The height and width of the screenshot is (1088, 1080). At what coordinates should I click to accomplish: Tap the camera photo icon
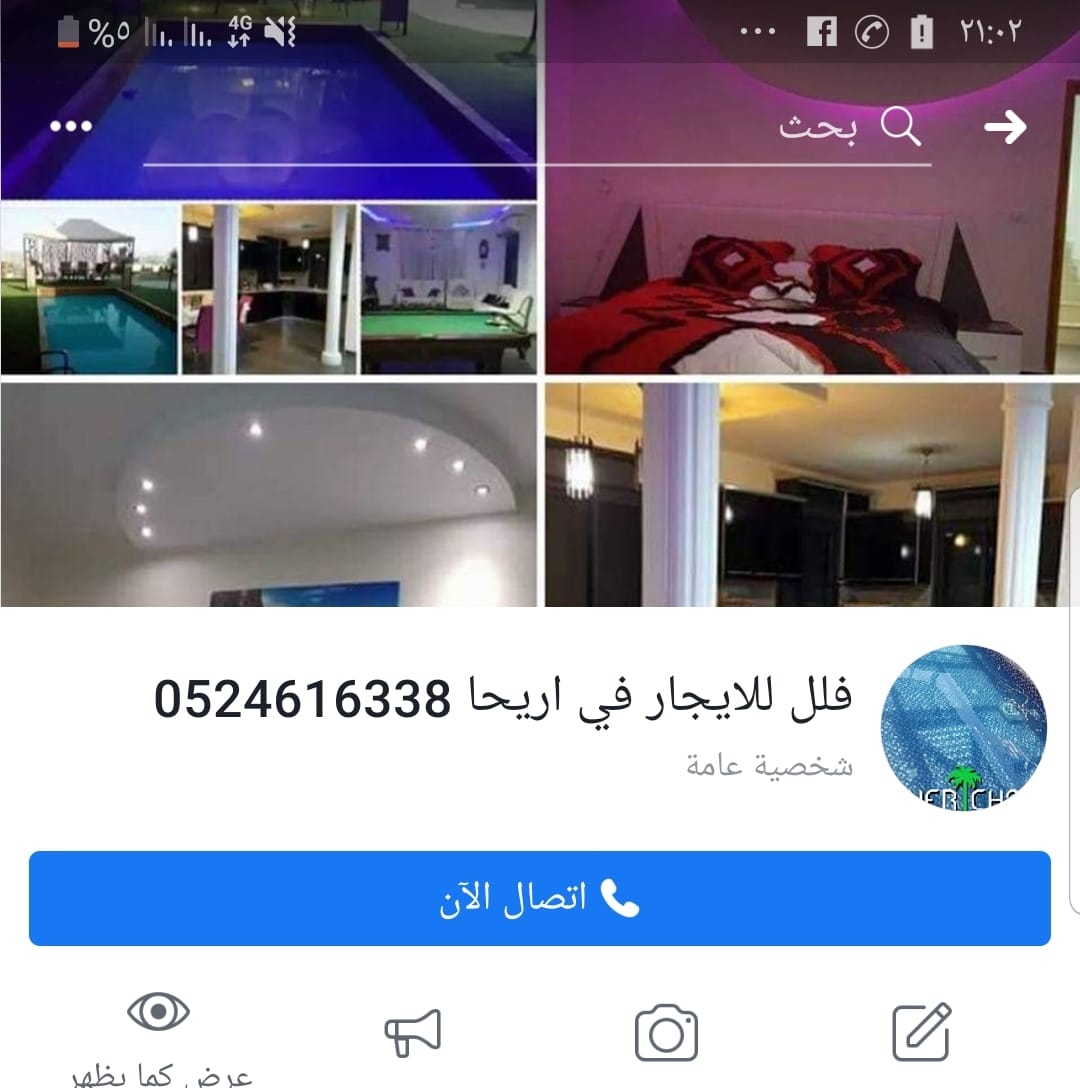pyautogui.click(x=666, y=1033)
